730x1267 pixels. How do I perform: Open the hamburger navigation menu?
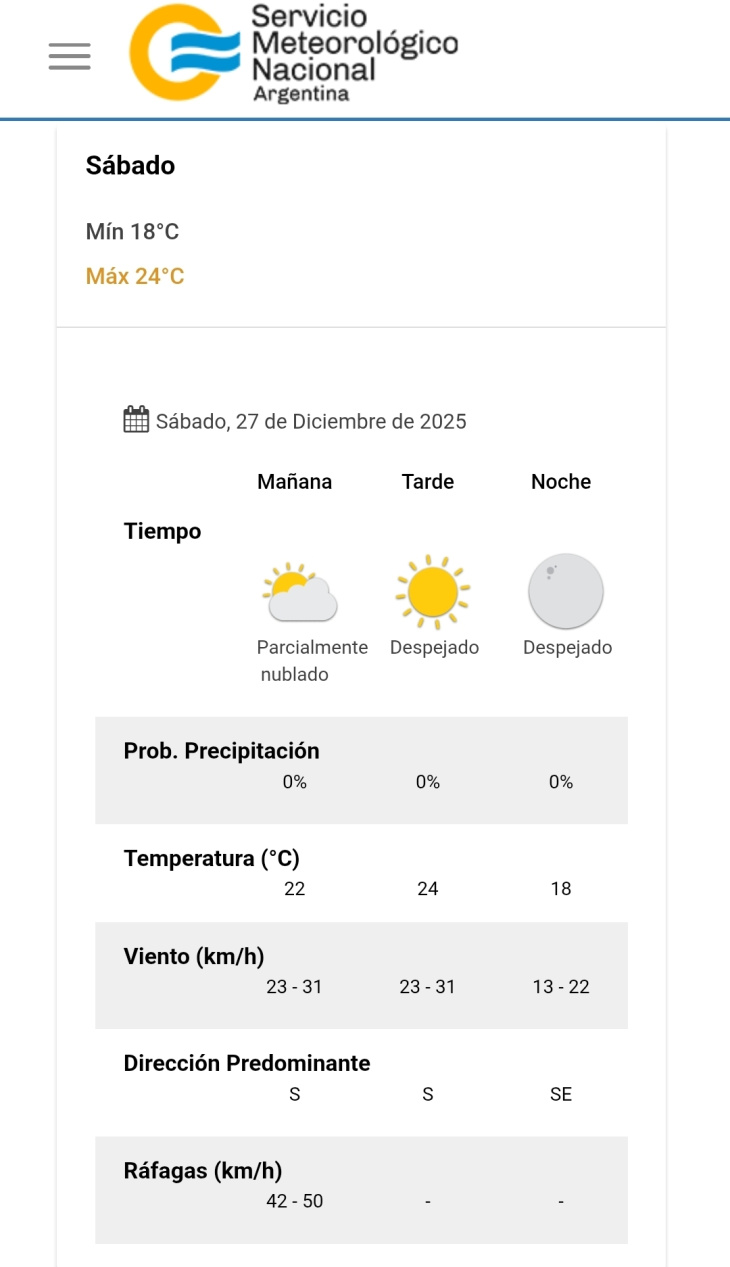coord(69,56)
